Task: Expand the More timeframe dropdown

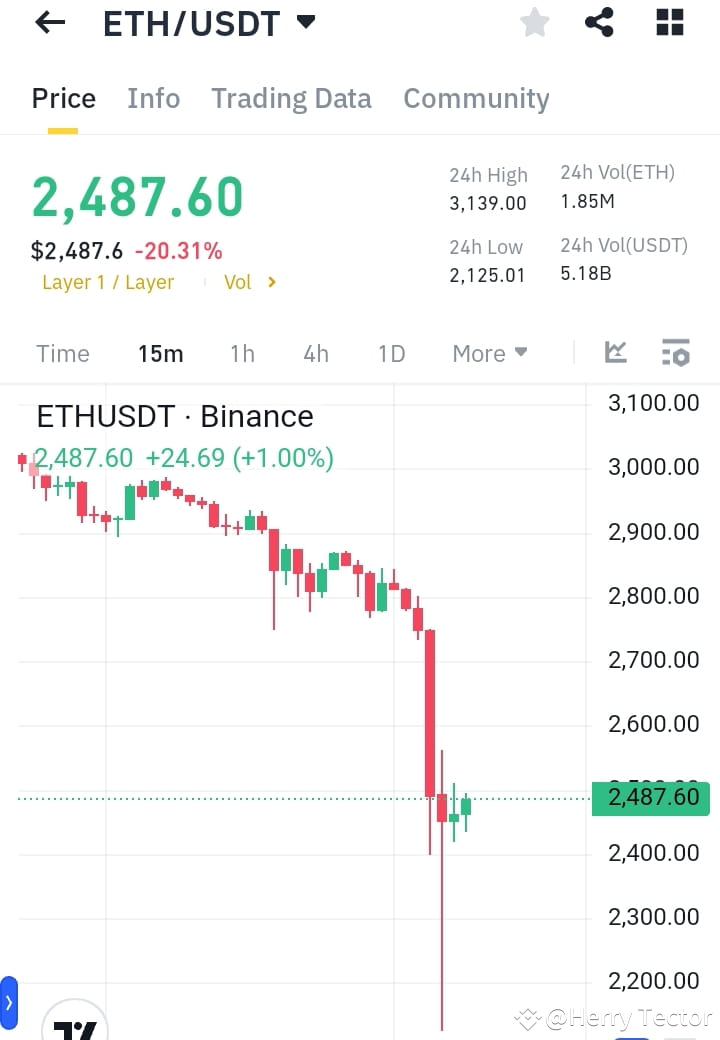Action: (x=489, y=352)
